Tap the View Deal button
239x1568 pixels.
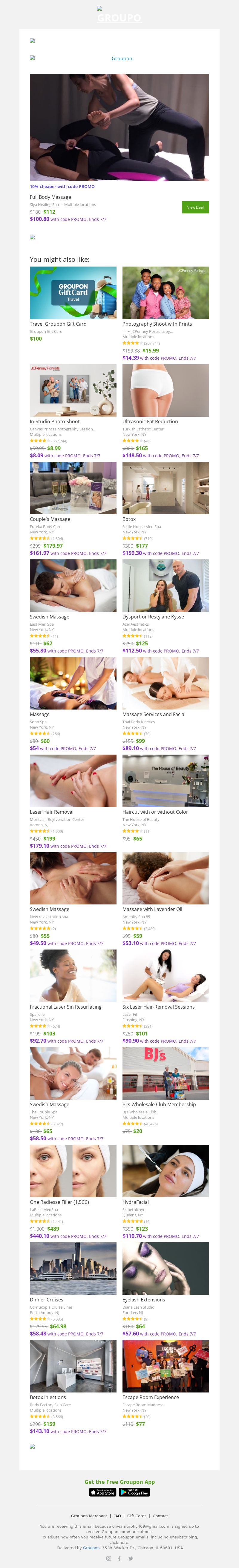(x=195, y=207)
